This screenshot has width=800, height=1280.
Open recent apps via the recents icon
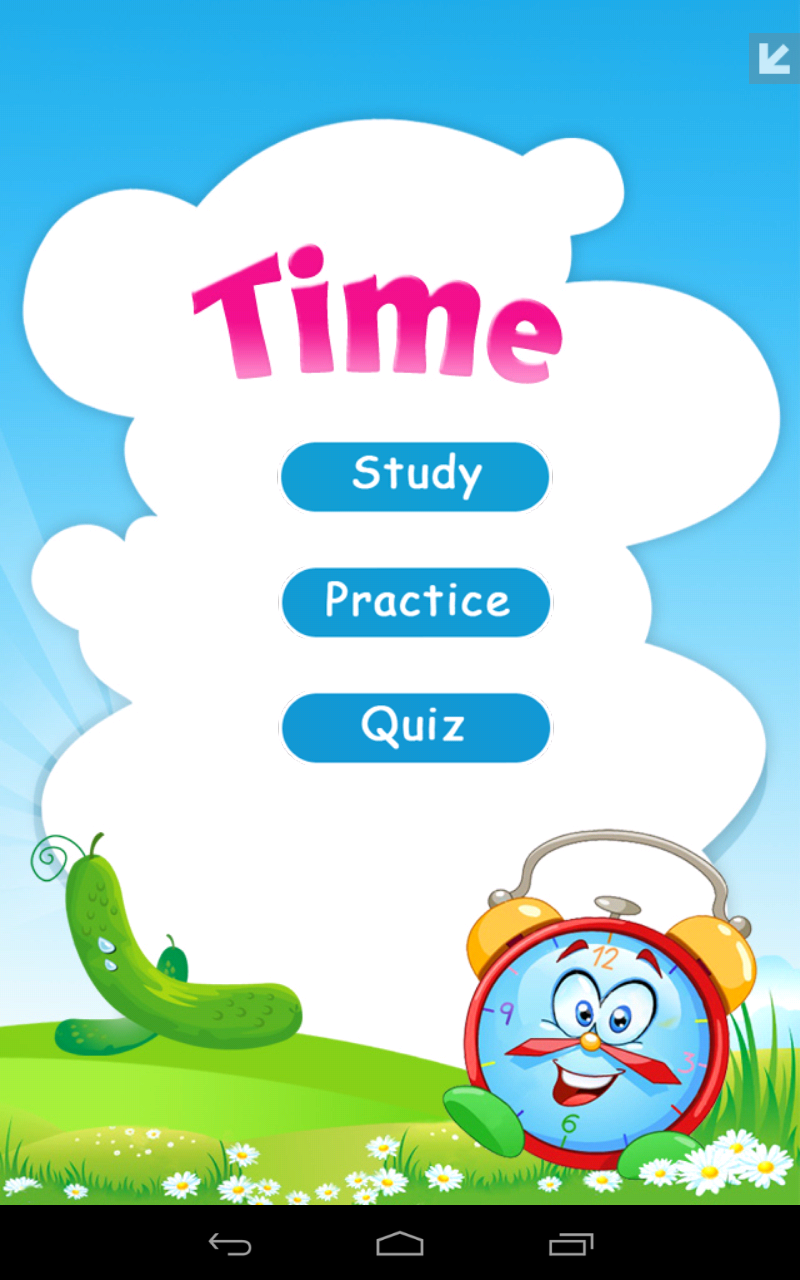coord(573,1244)
